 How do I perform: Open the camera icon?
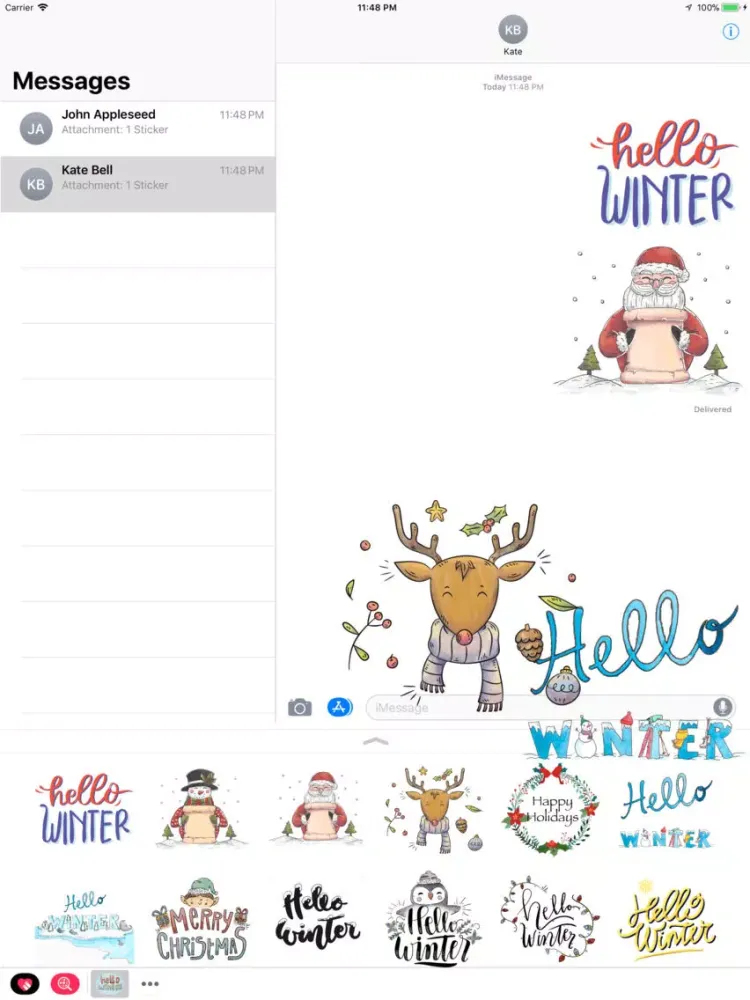click(300, 708)
